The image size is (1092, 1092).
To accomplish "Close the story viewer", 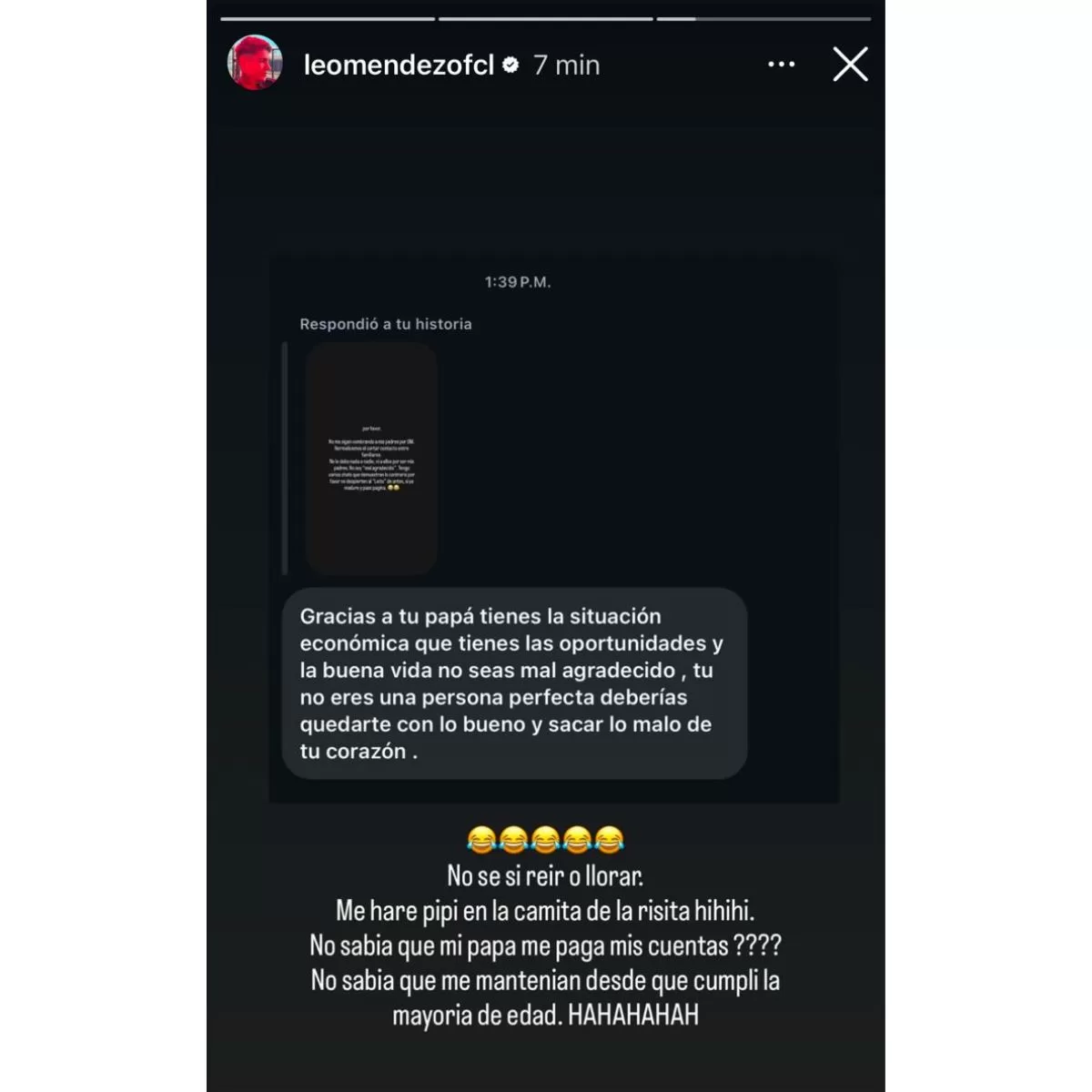I will point(850,65).
